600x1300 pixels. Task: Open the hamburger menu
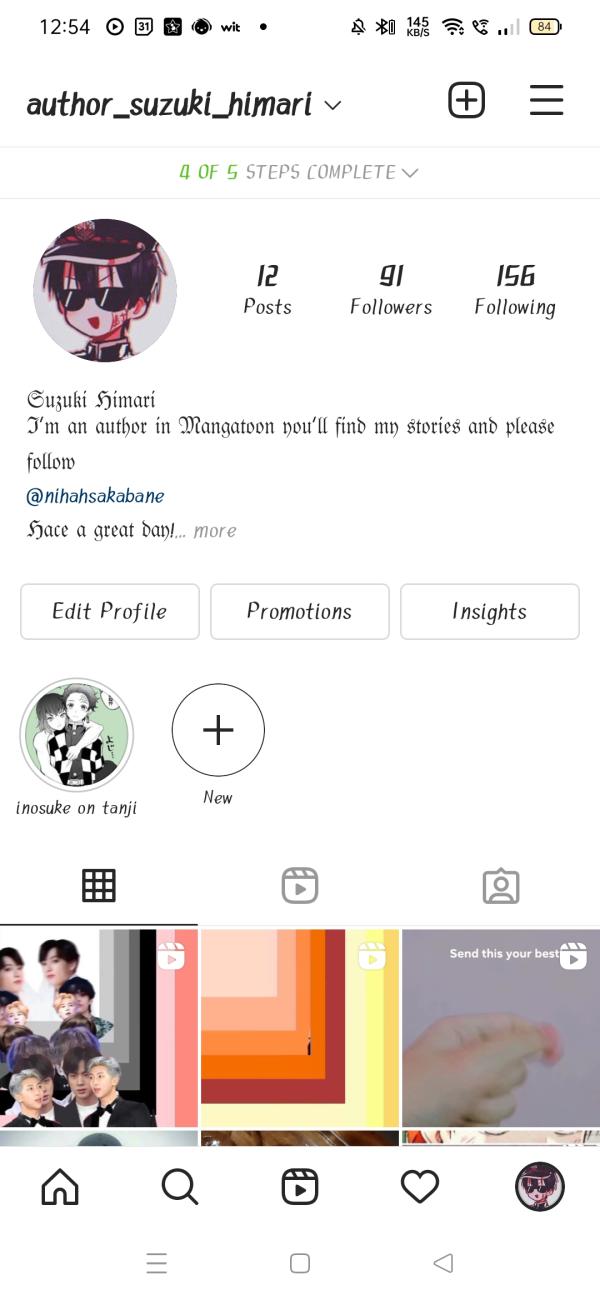(x=546, y=100)
